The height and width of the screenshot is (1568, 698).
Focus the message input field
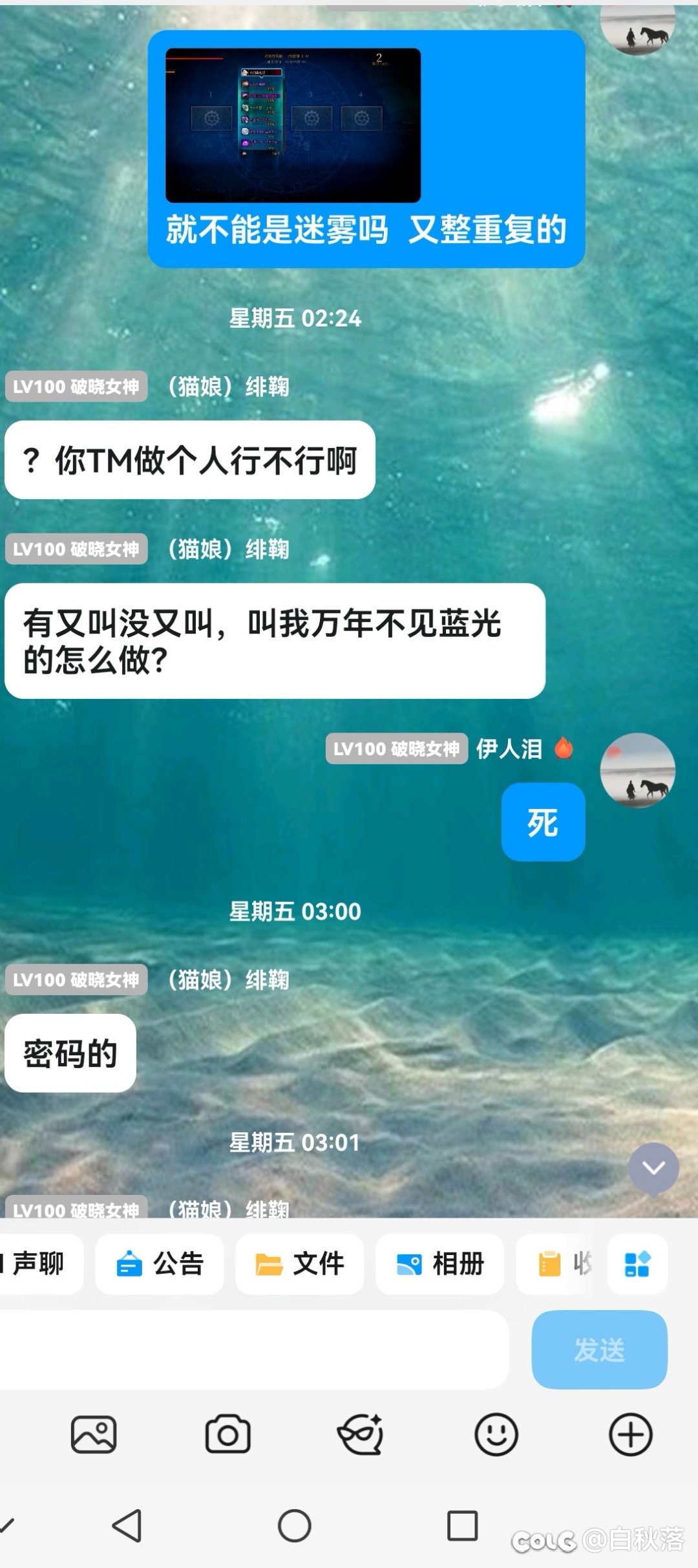click(x=252, y=1349)
